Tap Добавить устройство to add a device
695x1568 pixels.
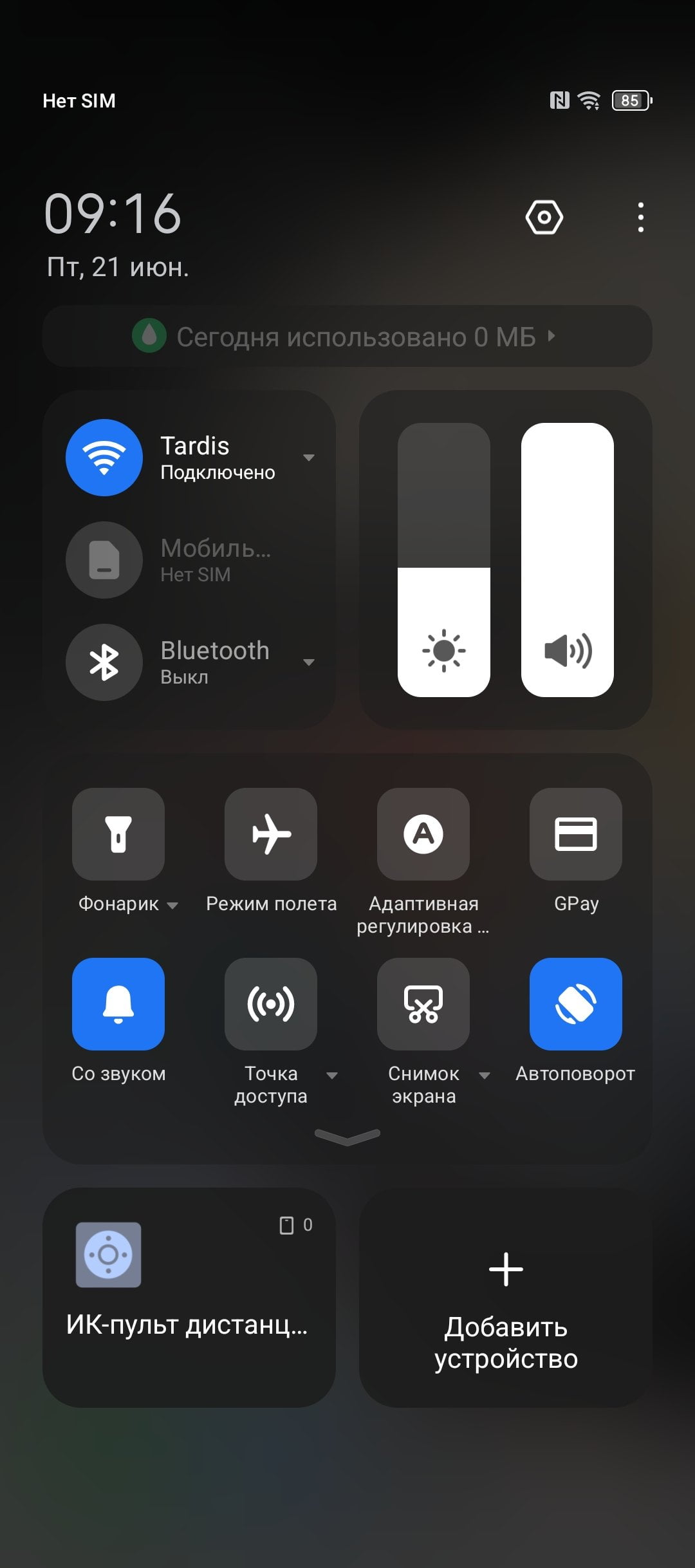coord(506,1298)
